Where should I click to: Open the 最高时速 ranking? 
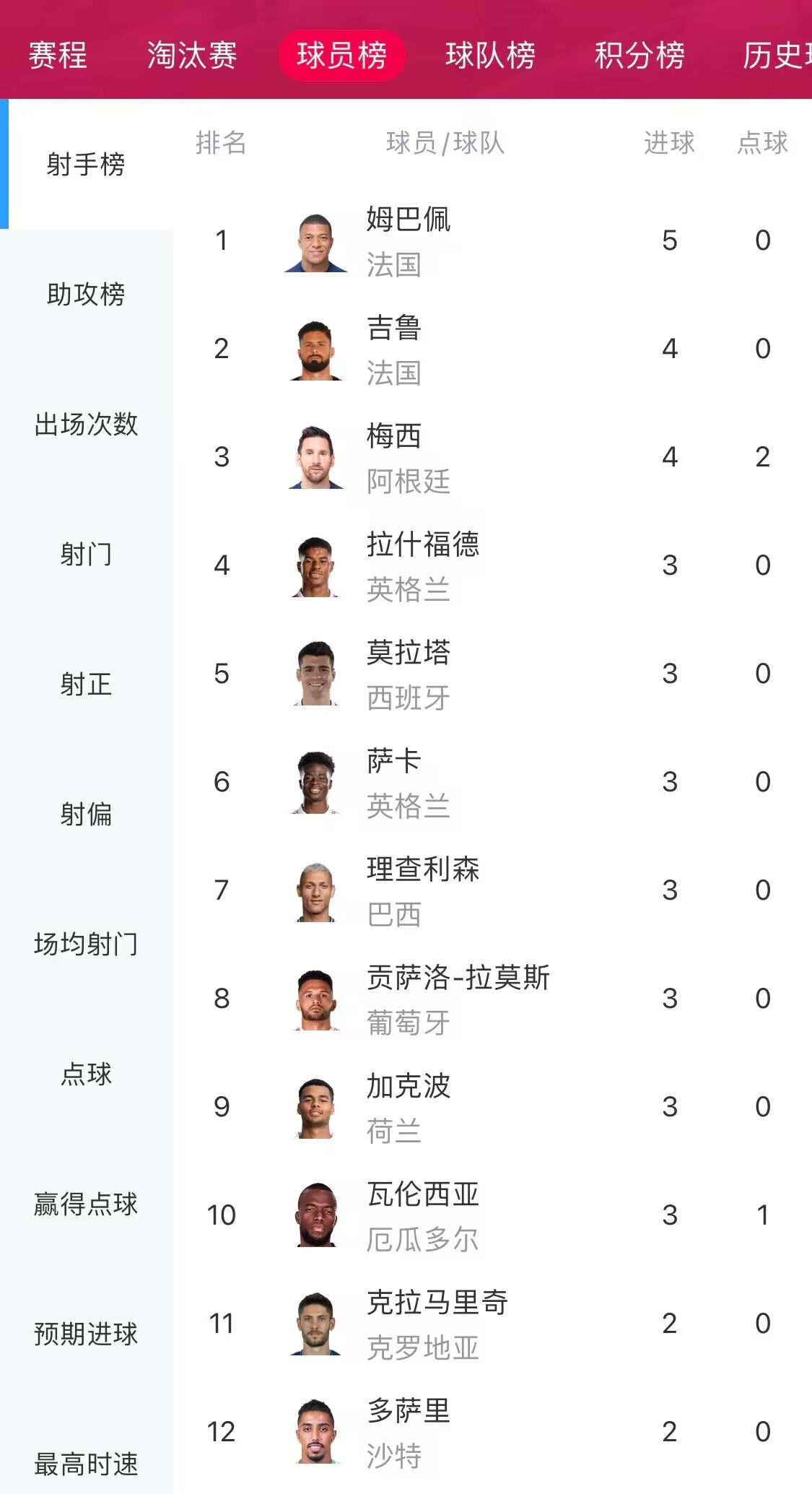tap(86, 1464)
